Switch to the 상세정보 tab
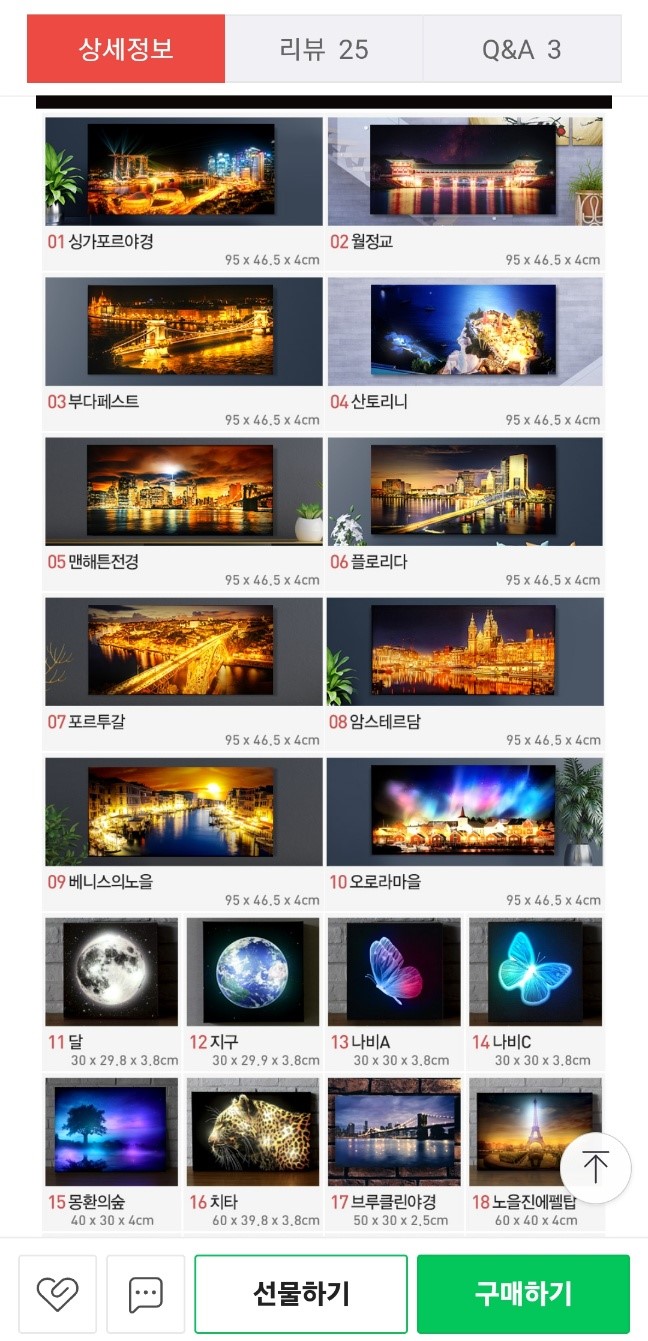Screen dimensions: 648x1341 pos(126,49)
